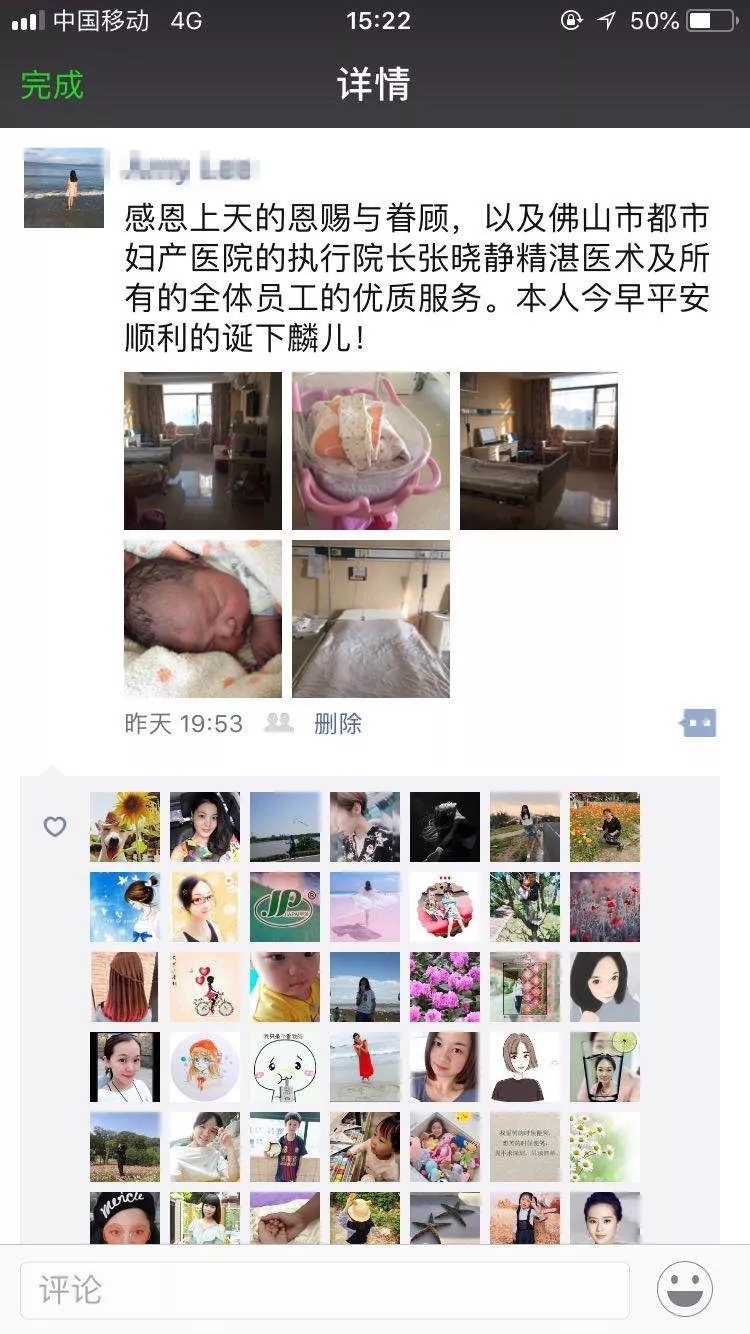Tap the 评论 comment input field
The width and height of the screenshot is (750, 1334).
coord(325,1289)
